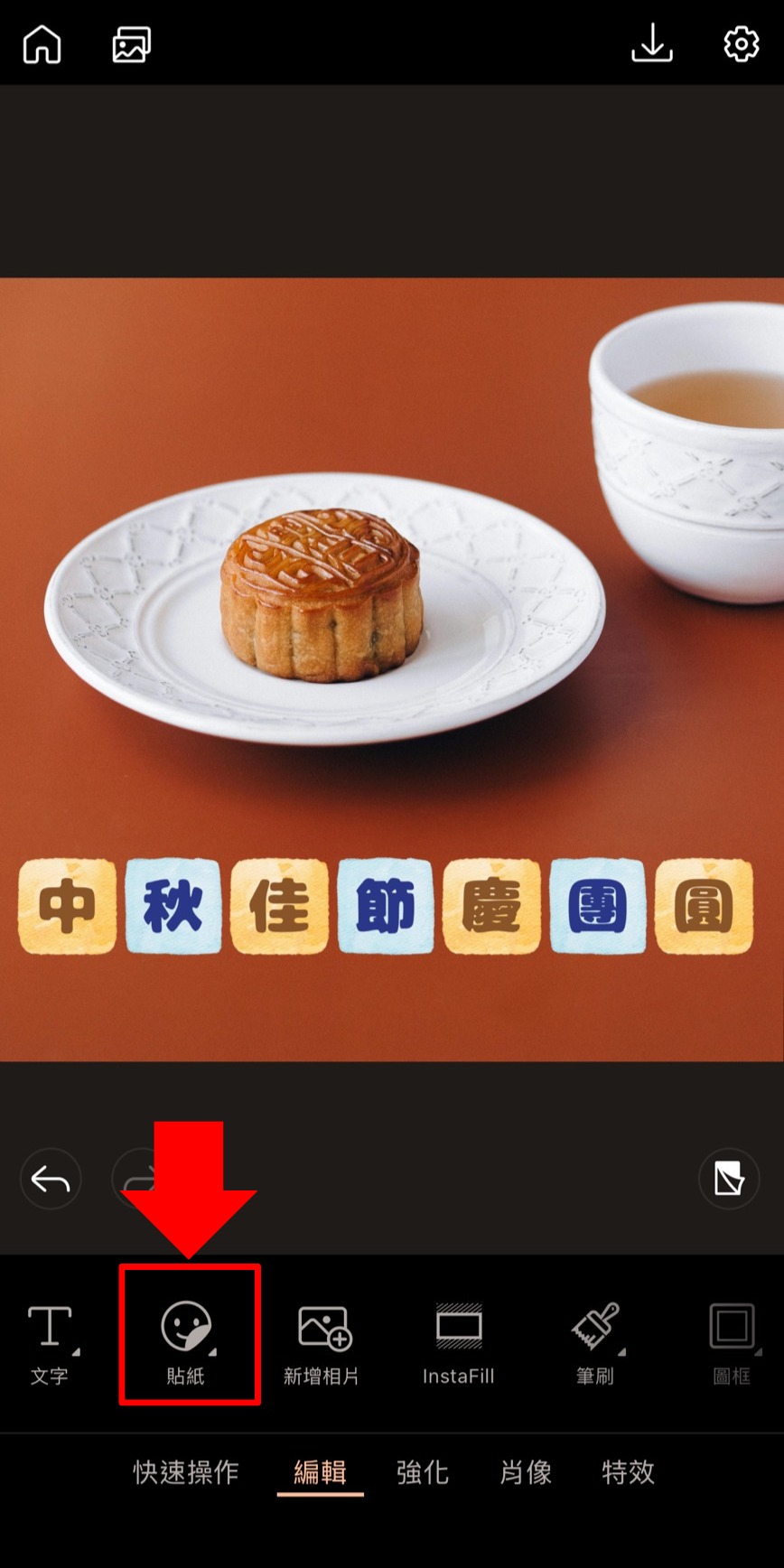
Task: Open Settings via the gear icon
Action: pyautogui.click(x=741, y=43)
